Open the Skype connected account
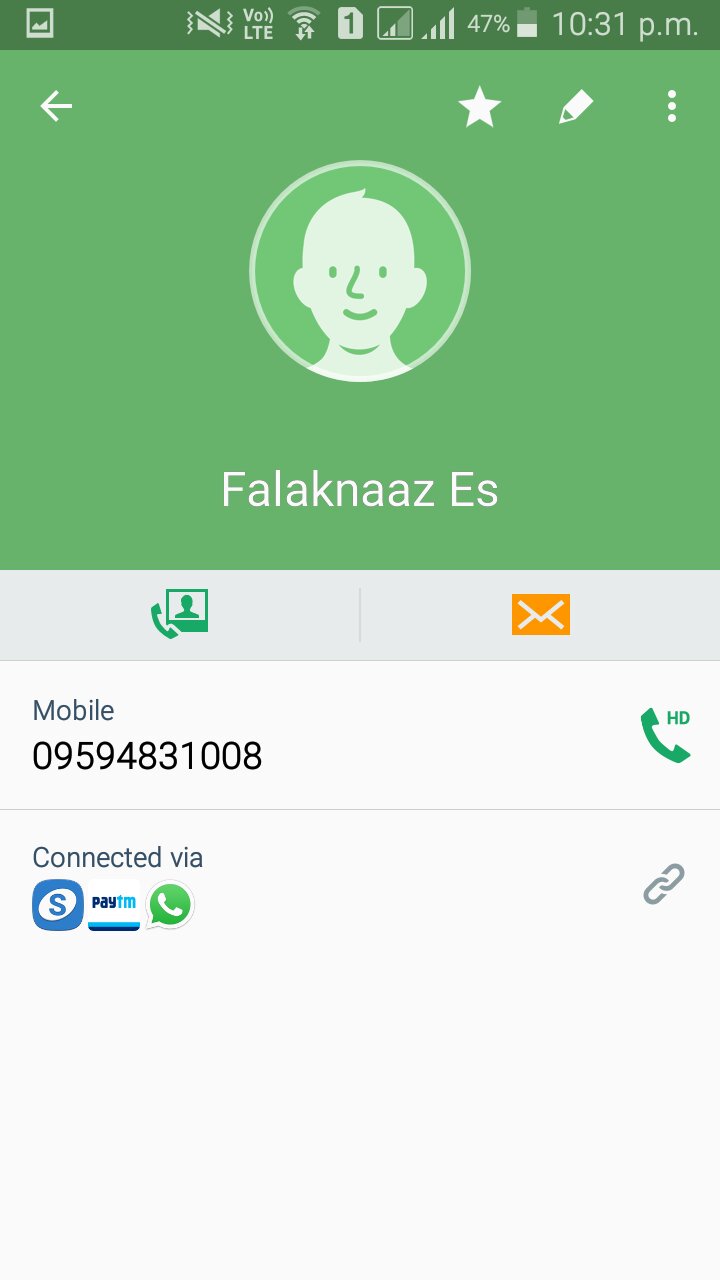The image size is (720, 1280). (58, 904)
